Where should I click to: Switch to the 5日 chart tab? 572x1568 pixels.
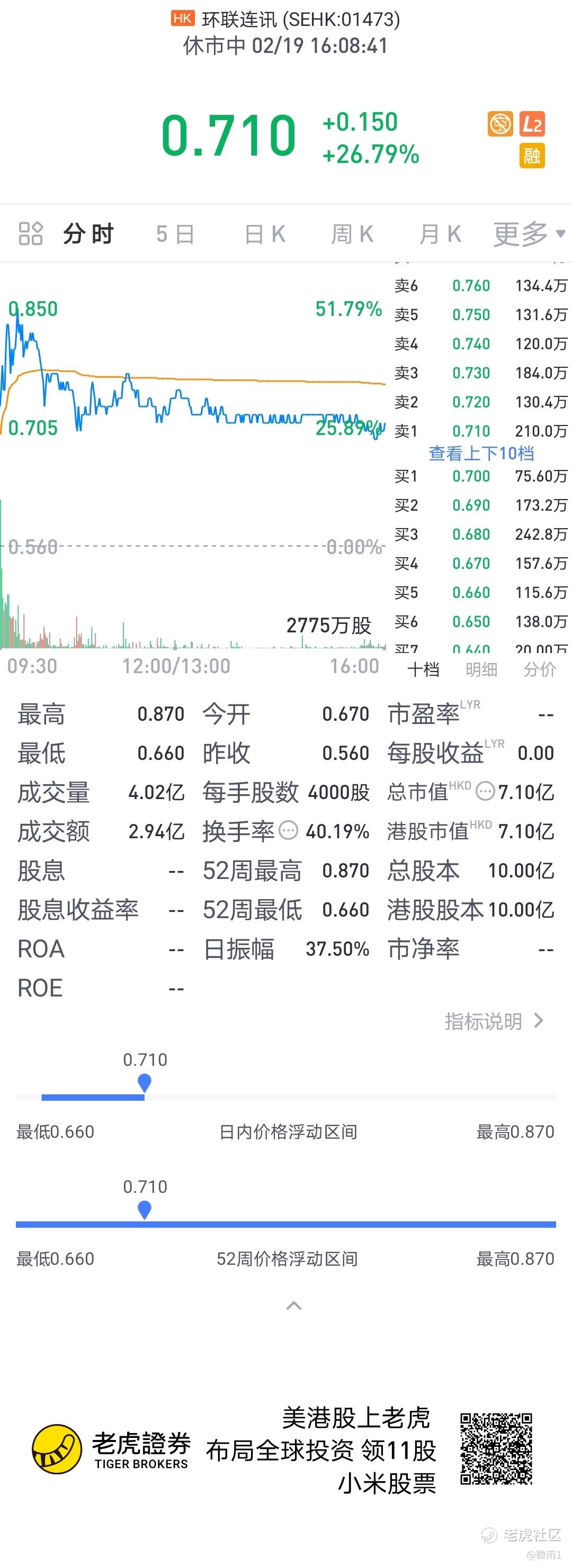(x=175, y=234)
